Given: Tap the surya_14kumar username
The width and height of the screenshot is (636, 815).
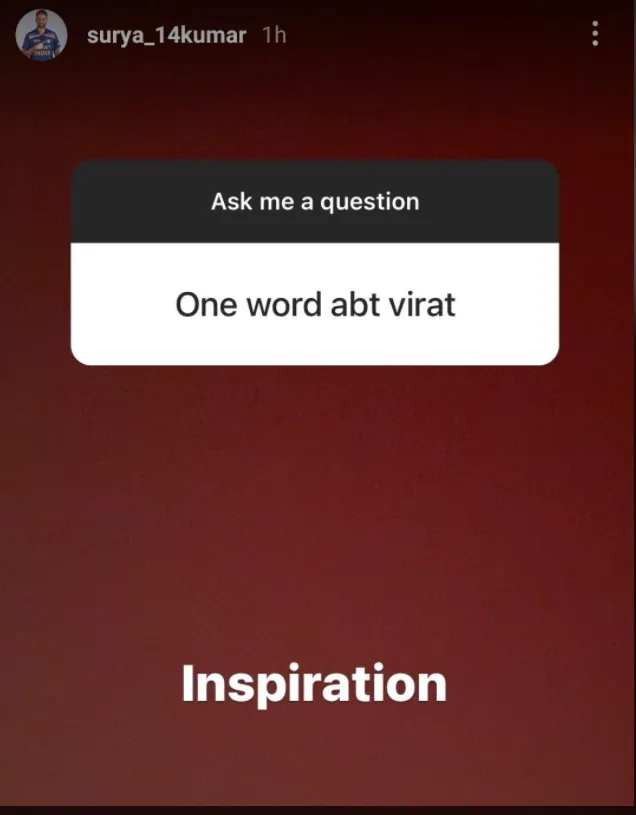Looking at the screenshot, I should click(166, 36).
